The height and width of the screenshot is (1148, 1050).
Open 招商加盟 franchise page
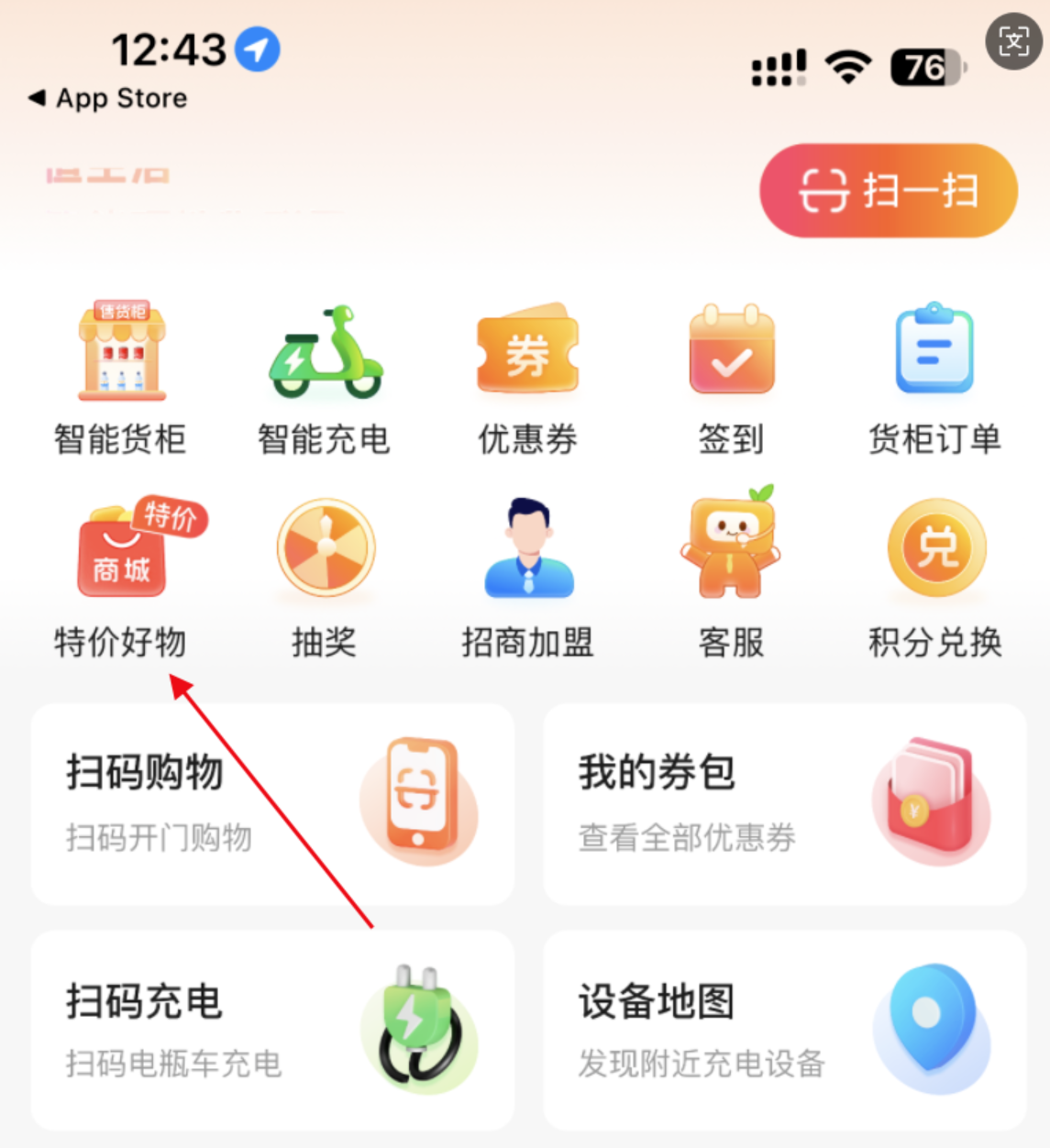(527, 580)
